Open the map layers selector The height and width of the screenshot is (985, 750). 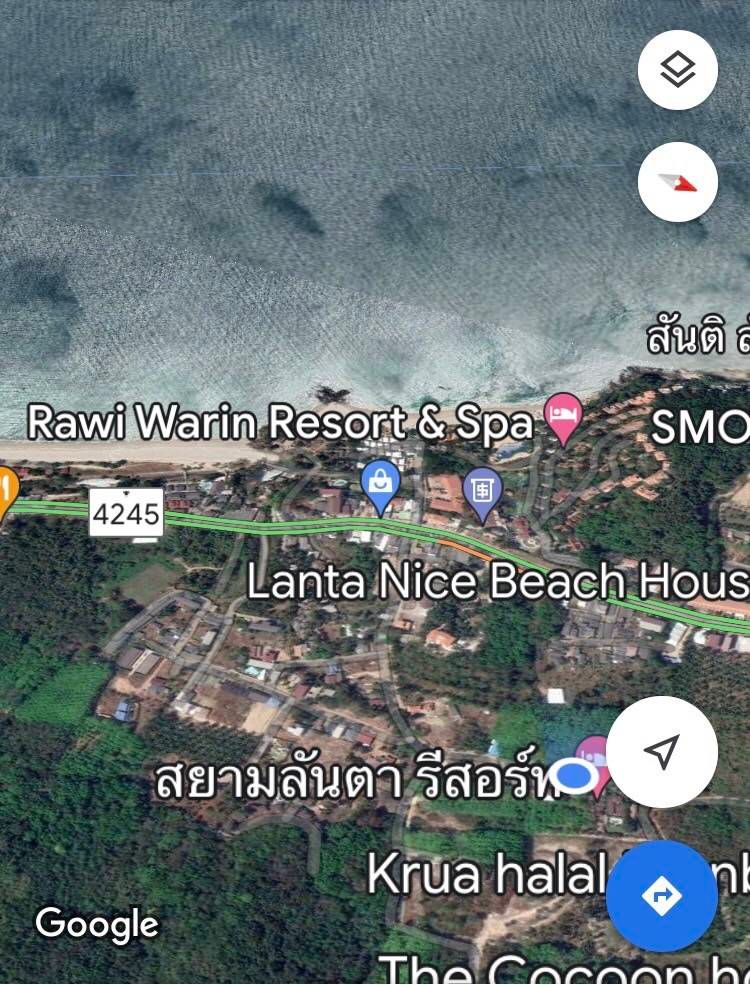pos(677,69)
